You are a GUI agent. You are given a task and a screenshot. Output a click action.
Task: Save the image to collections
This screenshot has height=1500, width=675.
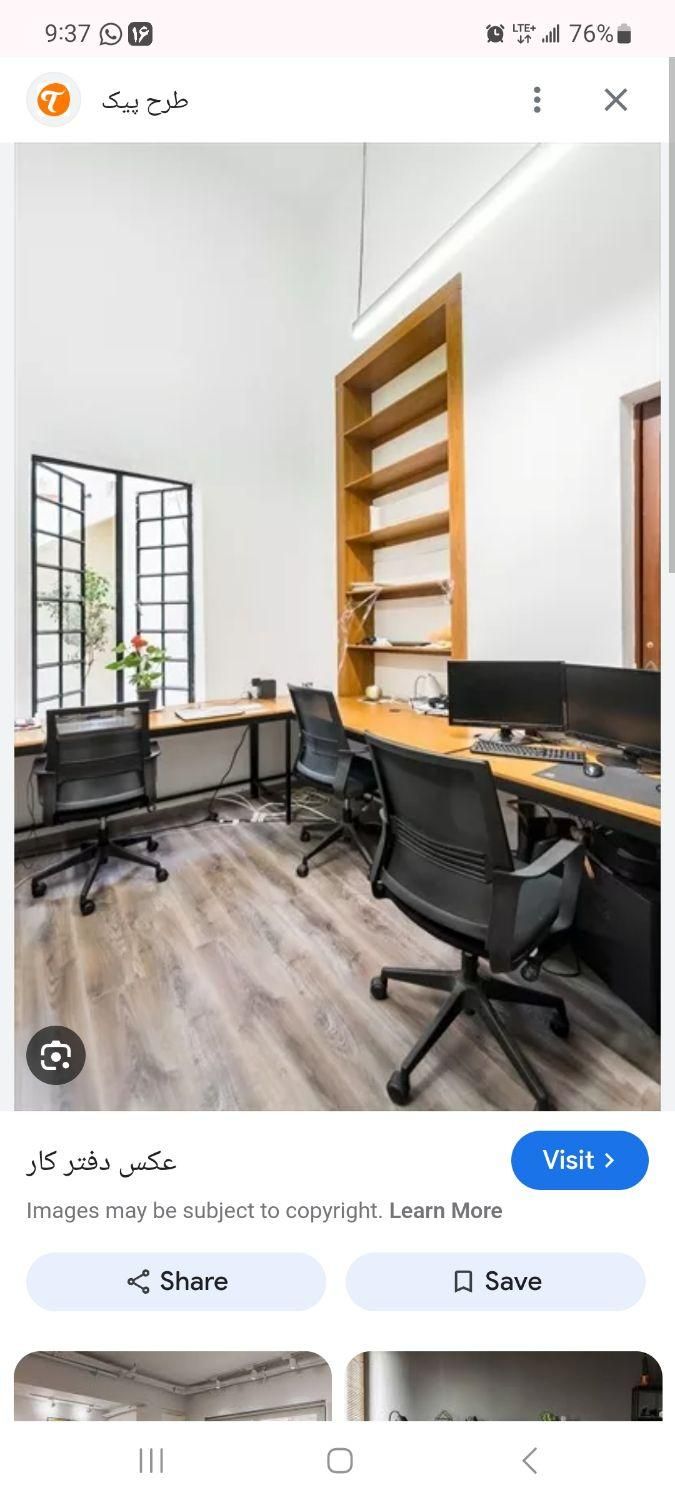(496, 1281)
